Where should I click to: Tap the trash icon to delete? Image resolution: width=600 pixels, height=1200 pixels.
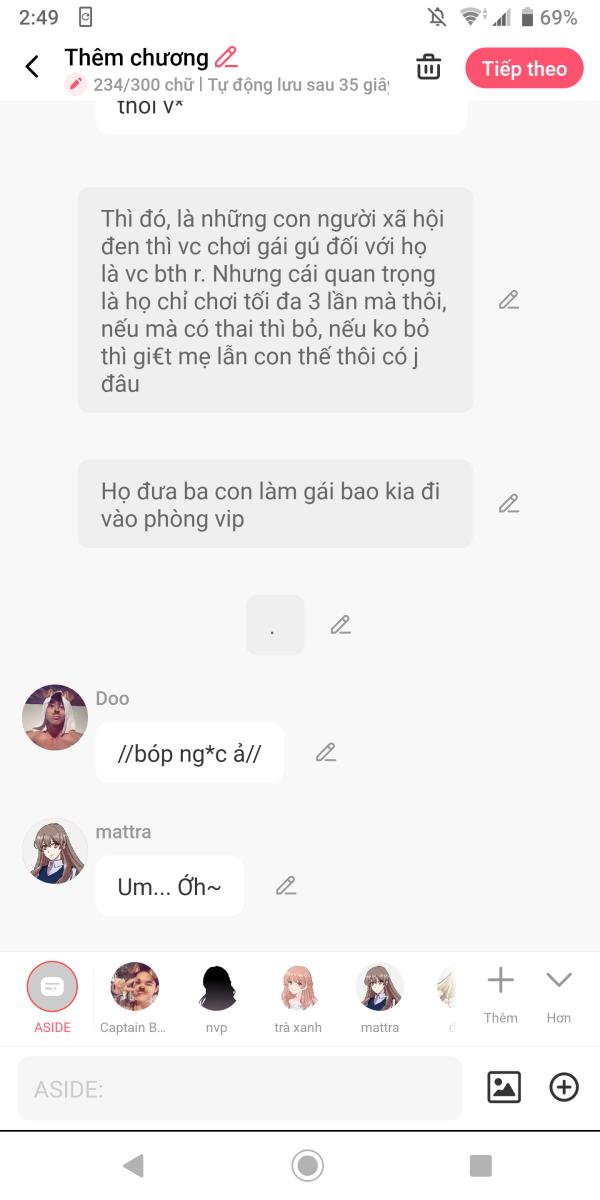[x=428, y=67]
